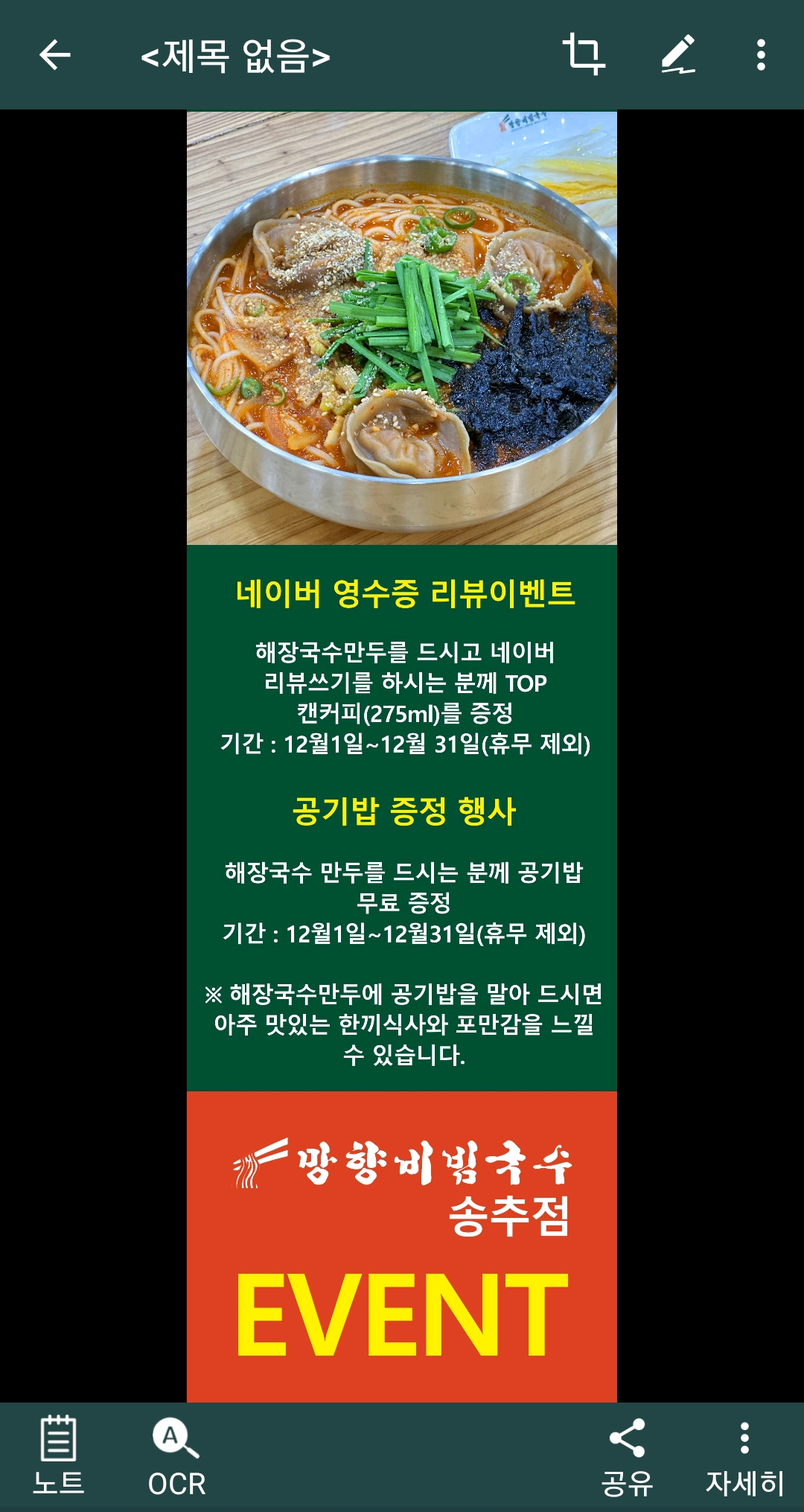
Task: Run OCR on the image
Action: coord(176,1455)
